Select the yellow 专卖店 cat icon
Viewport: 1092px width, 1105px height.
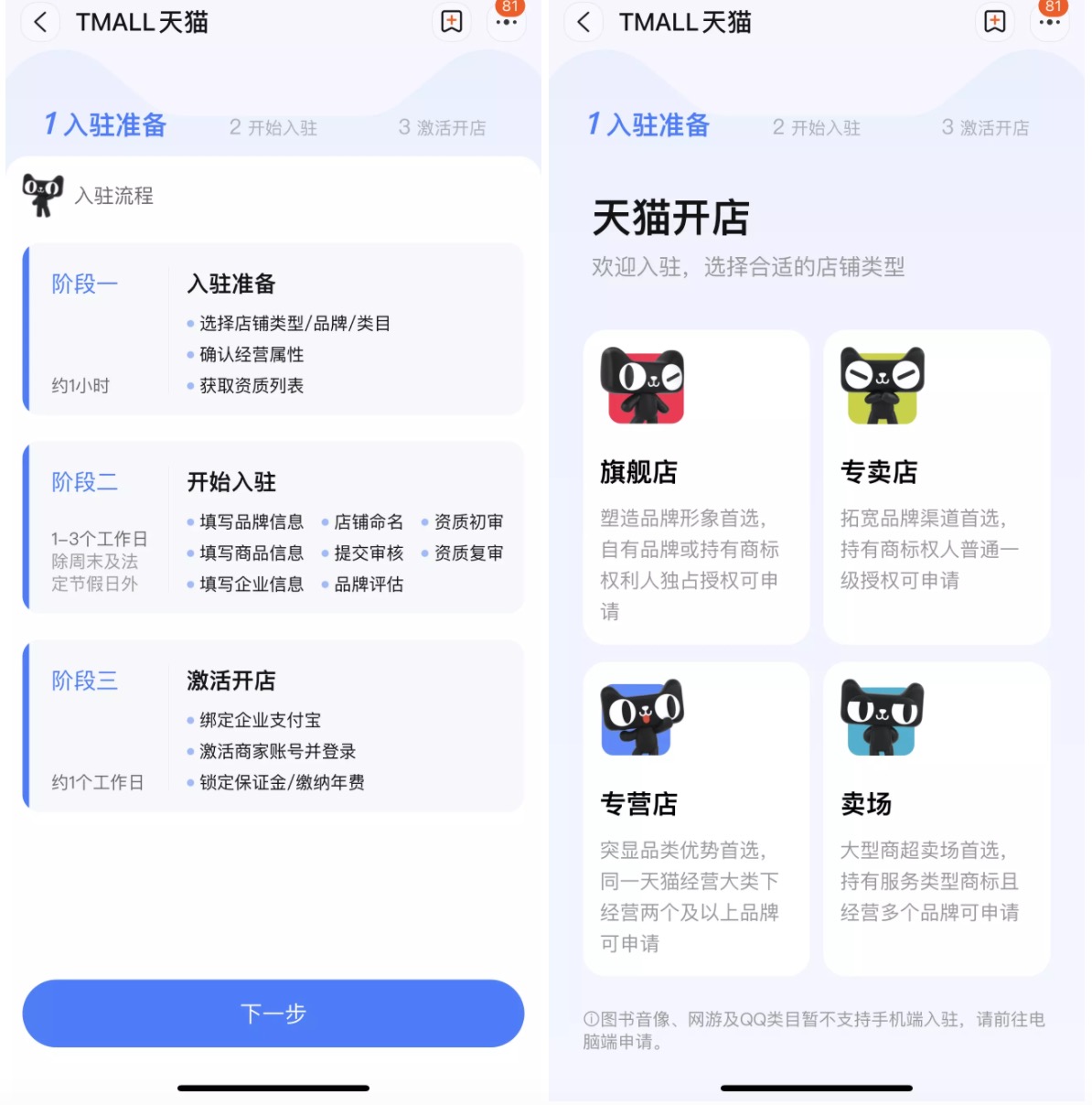[x=882, y=384]
